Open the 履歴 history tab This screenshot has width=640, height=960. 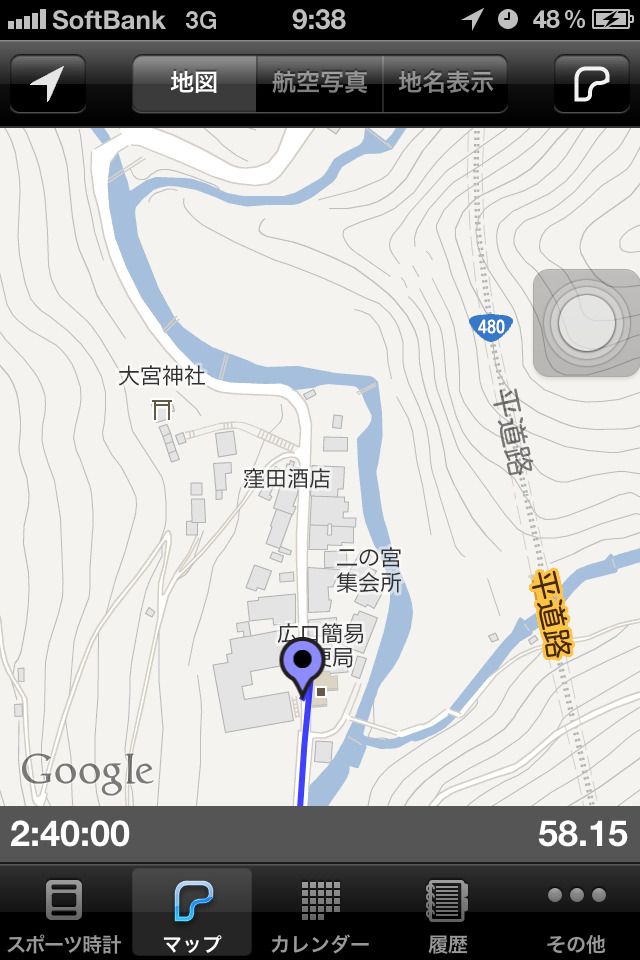(x=448, y=914)
